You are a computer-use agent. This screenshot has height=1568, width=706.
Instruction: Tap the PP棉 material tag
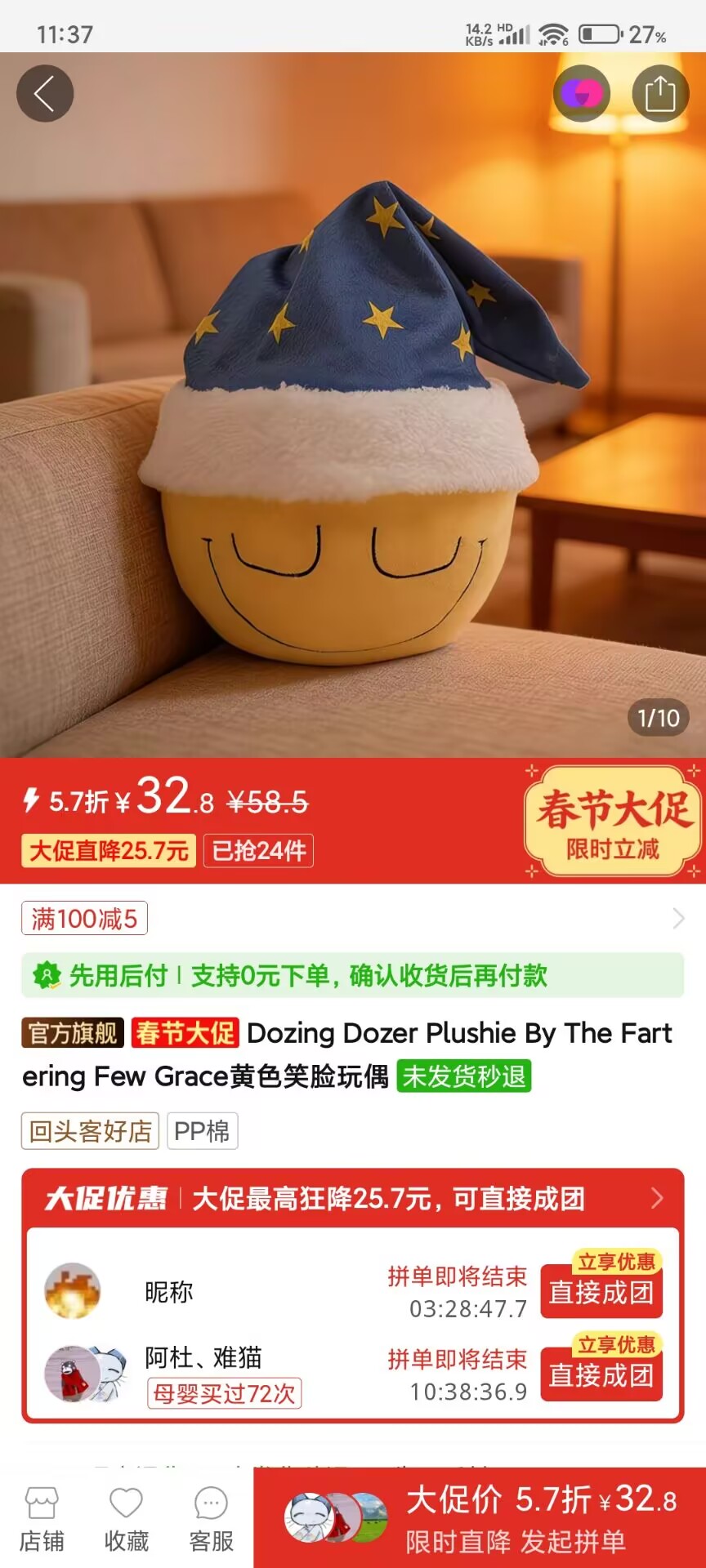[x=202, y=1131]
